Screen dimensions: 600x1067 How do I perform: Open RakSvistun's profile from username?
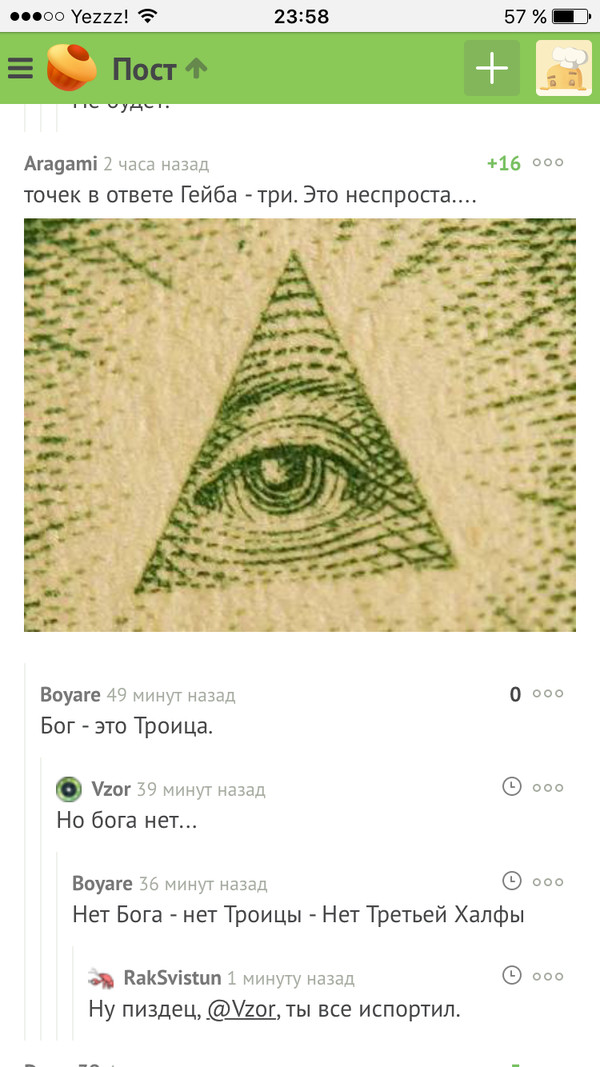(x=169, y=977)
